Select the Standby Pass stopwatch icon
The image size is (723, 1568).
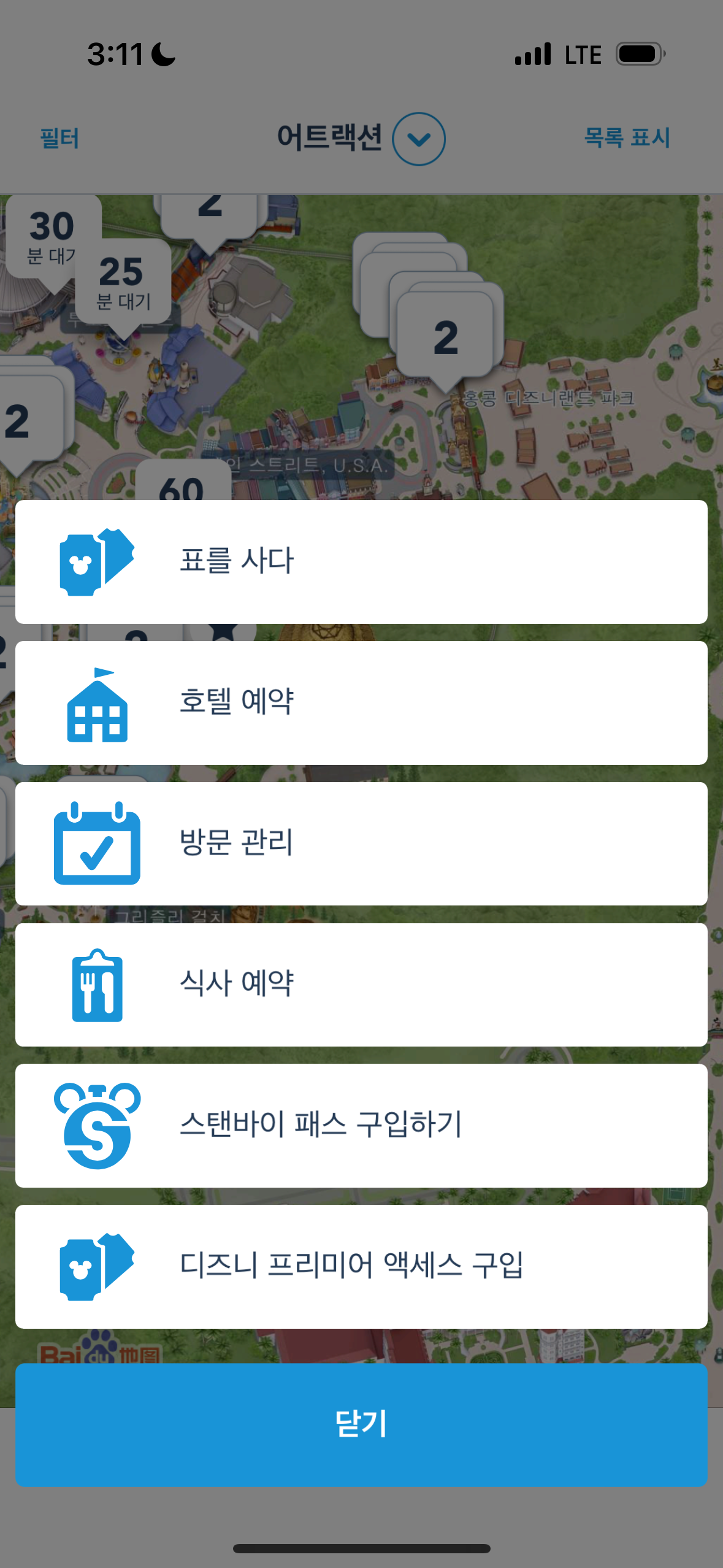[97, 1126]
